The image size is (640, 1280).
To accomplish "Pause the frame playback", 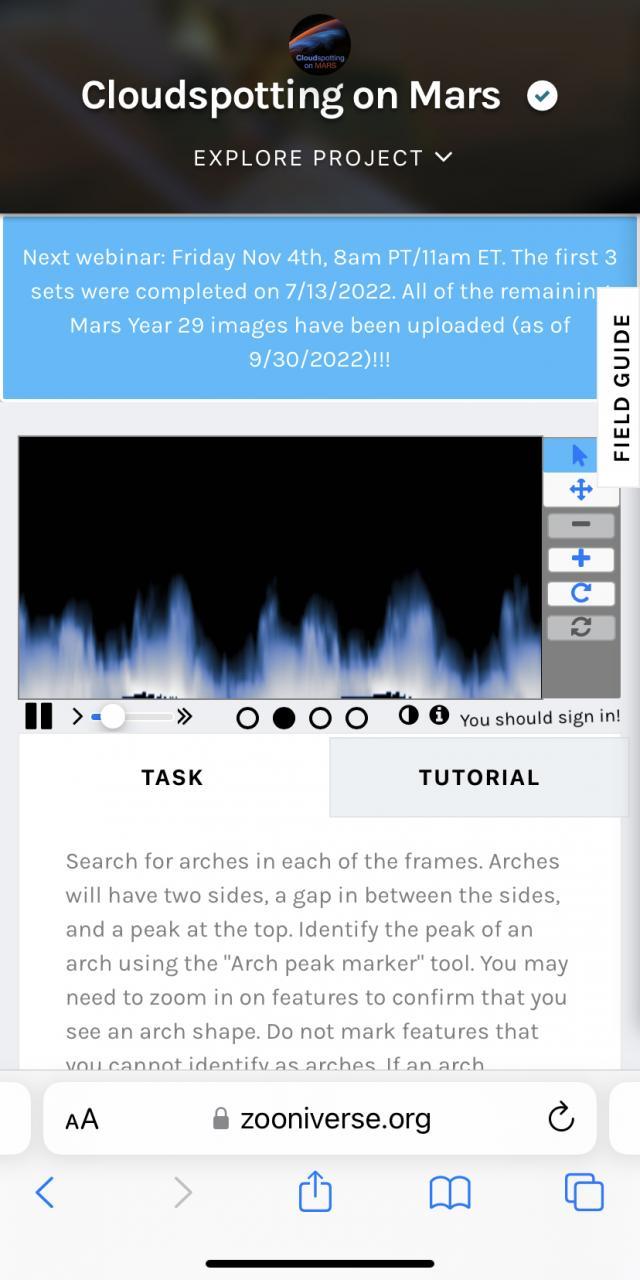I will (x=38, y=716).
